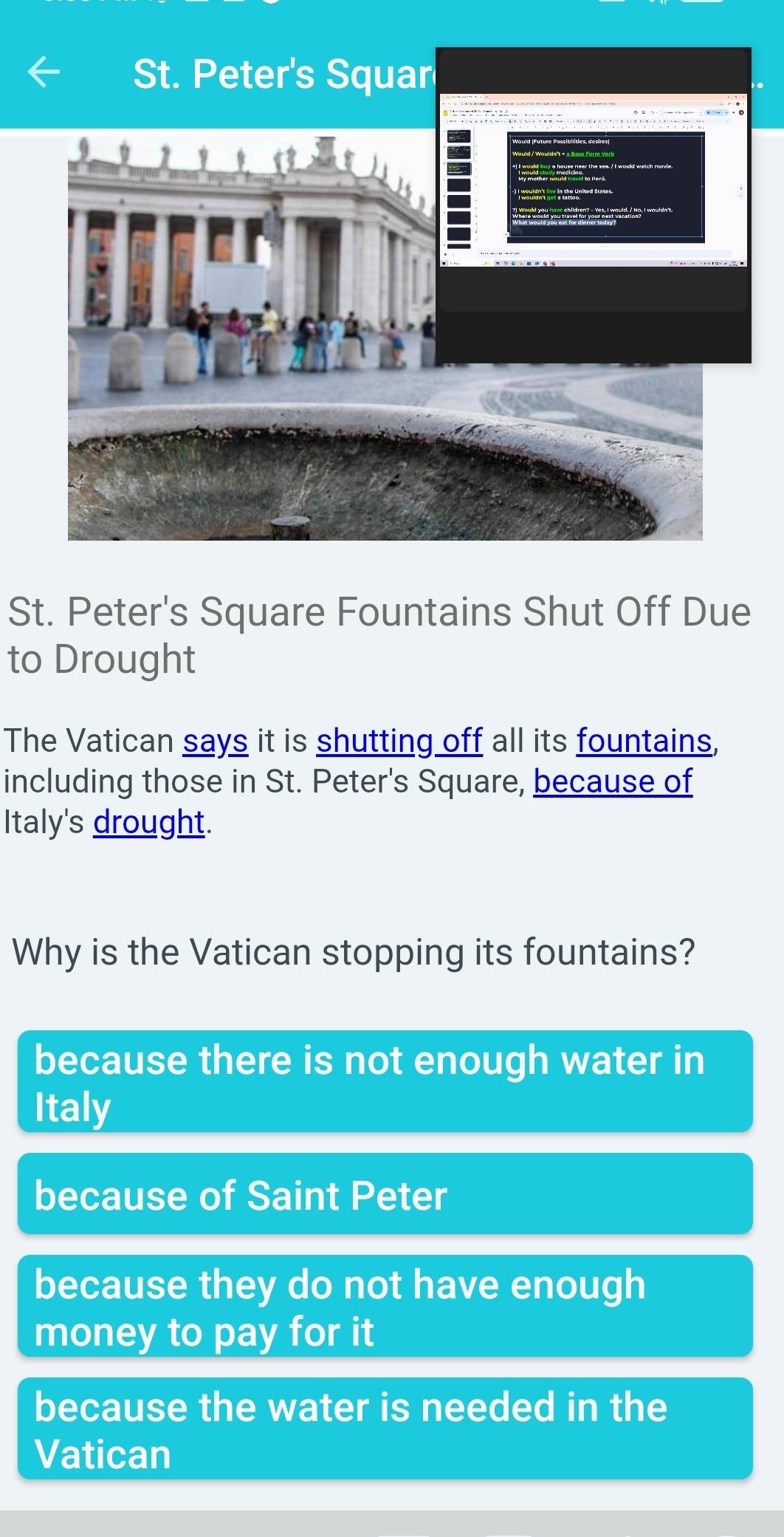The height and width of the screenshot is (1537, 784).
Task: Tap the 'because of' link
Action: [611, 781]
